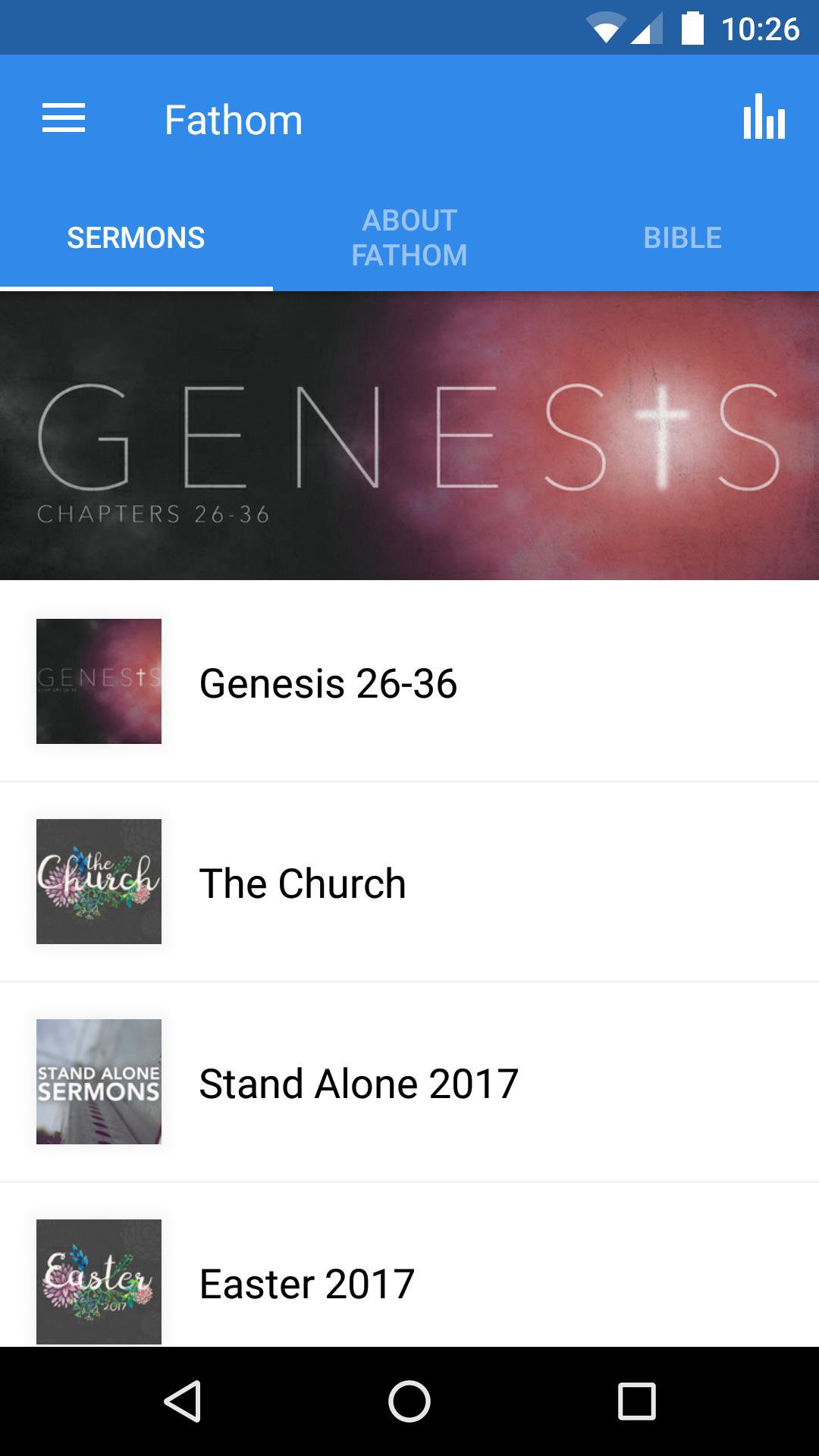Select the BIBLE tab
Image resolution: width=819 pixels, height=1456 pixels.
(x=682, y=237)
